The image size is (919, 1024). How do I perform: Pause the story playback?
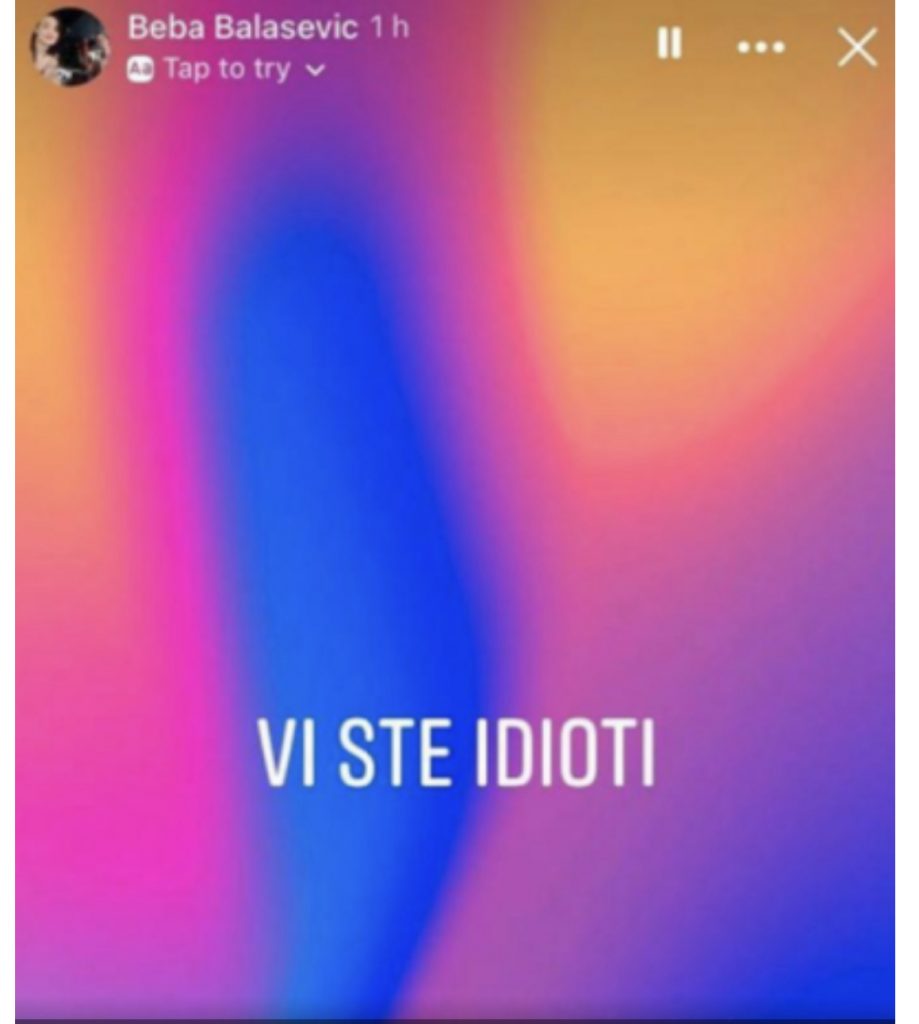pyautogui.click(x=669, y=45)
